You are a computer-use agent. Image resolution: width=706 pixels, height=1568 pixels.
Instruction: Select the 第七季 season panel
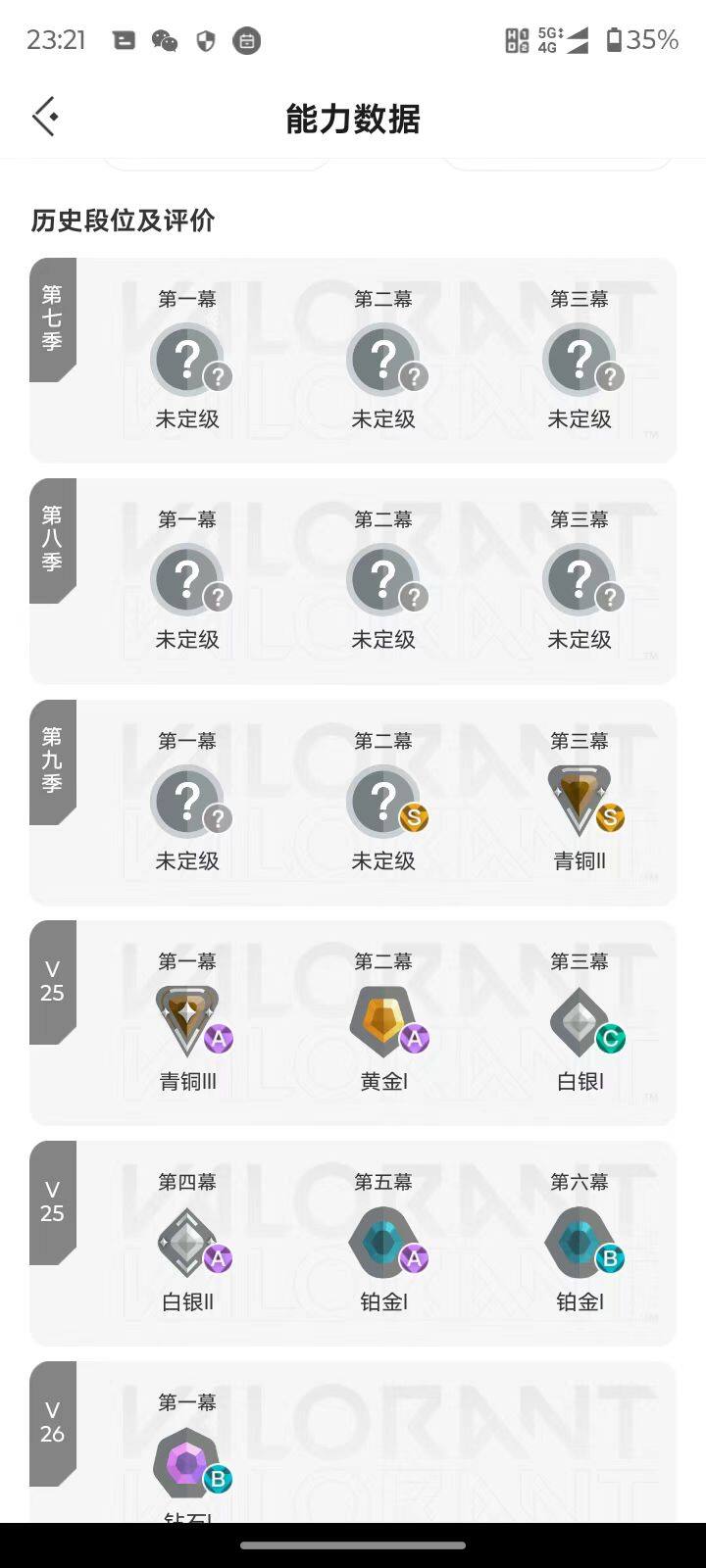[51, 318]
